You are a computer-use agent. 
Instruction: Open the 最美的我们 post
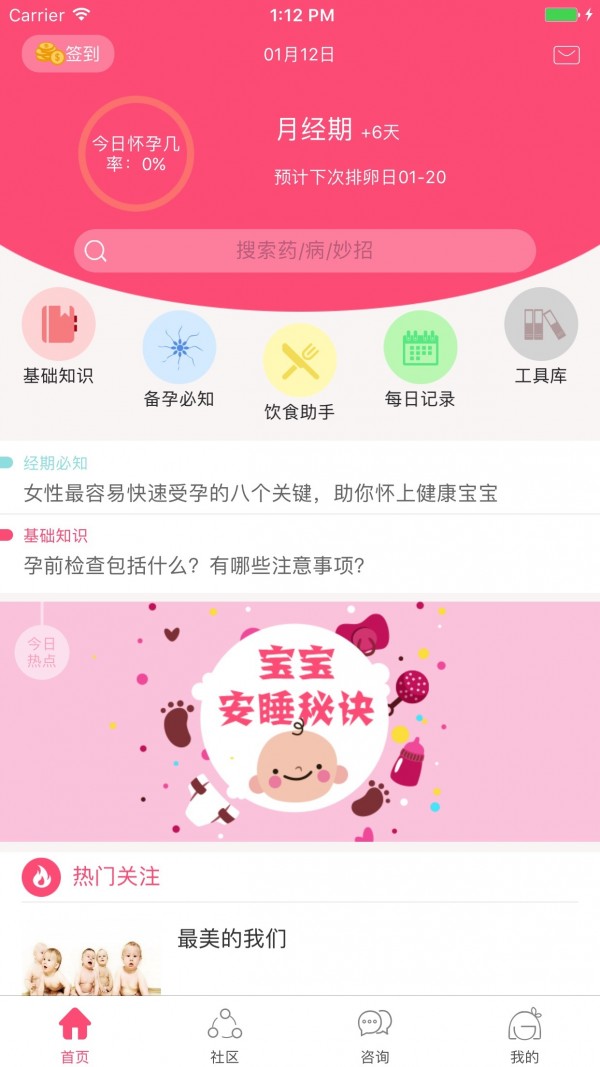[x=232, y=939]
